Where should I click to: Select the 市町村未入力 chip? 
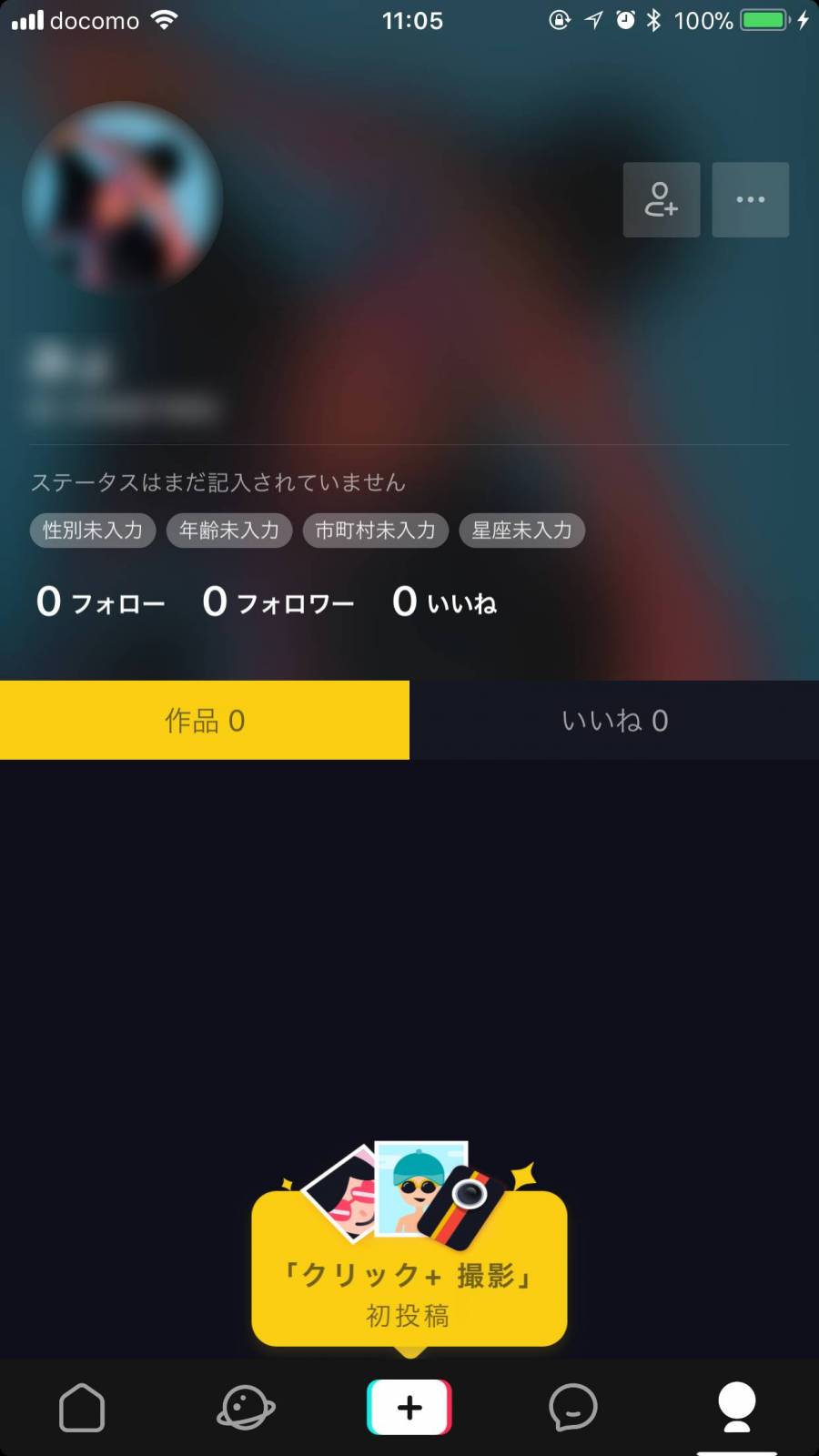tap(375, 530)
